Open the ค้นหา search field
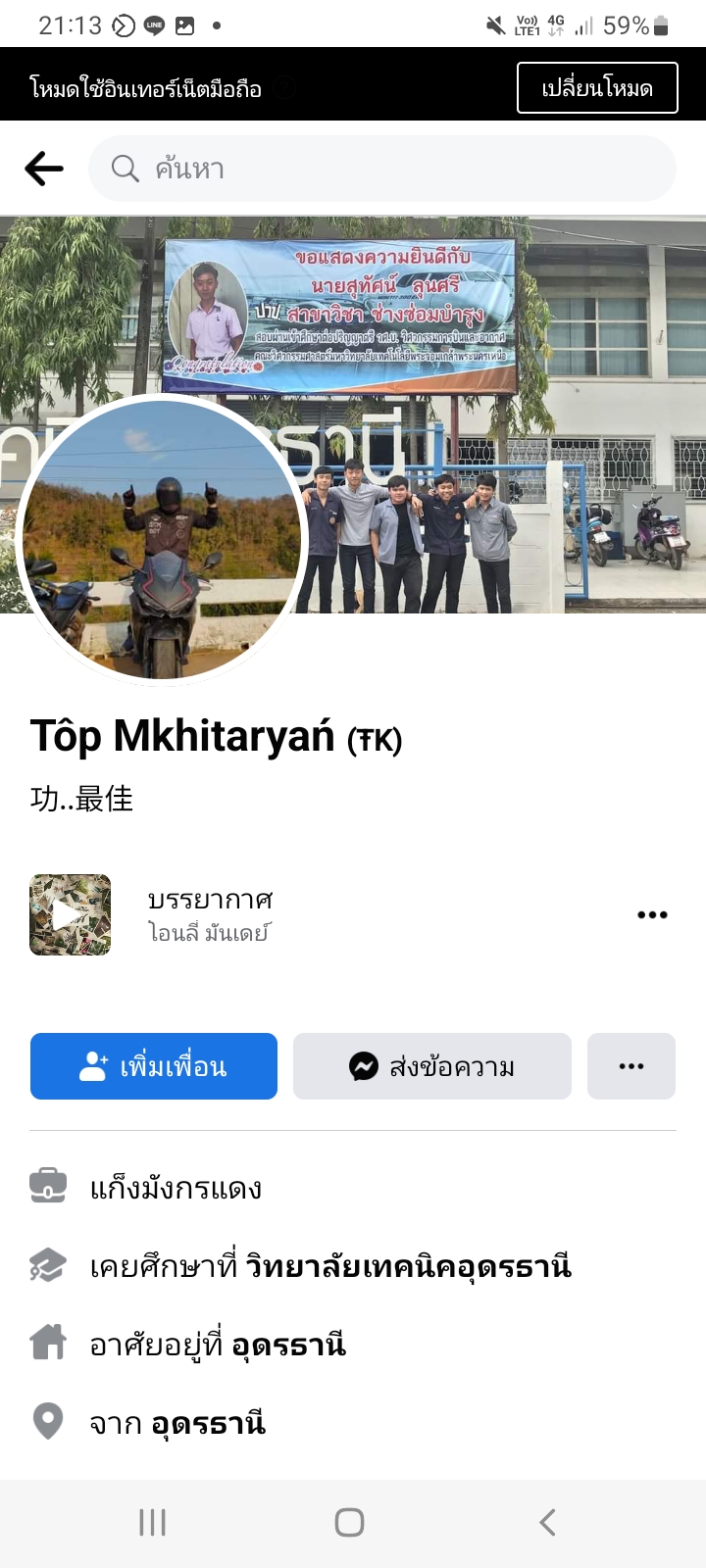 click(x=382, y=169)
